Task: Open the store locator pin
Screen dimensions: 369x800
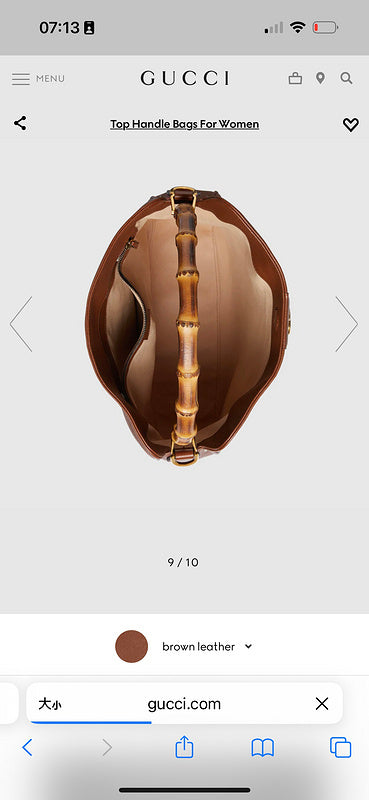Action: [x=320, y=79]
